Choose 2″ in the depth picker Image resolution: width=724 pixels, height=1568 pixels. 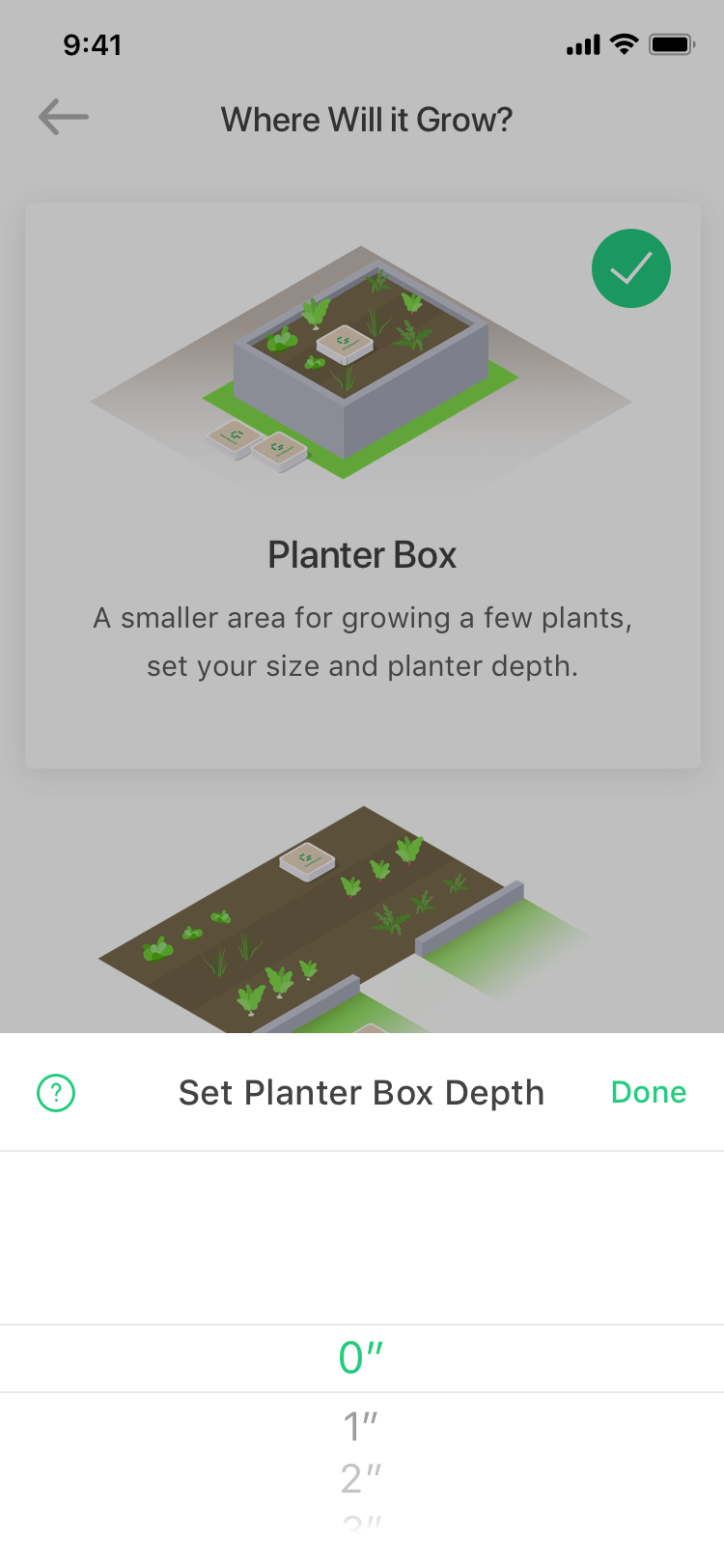(361, 1478)
